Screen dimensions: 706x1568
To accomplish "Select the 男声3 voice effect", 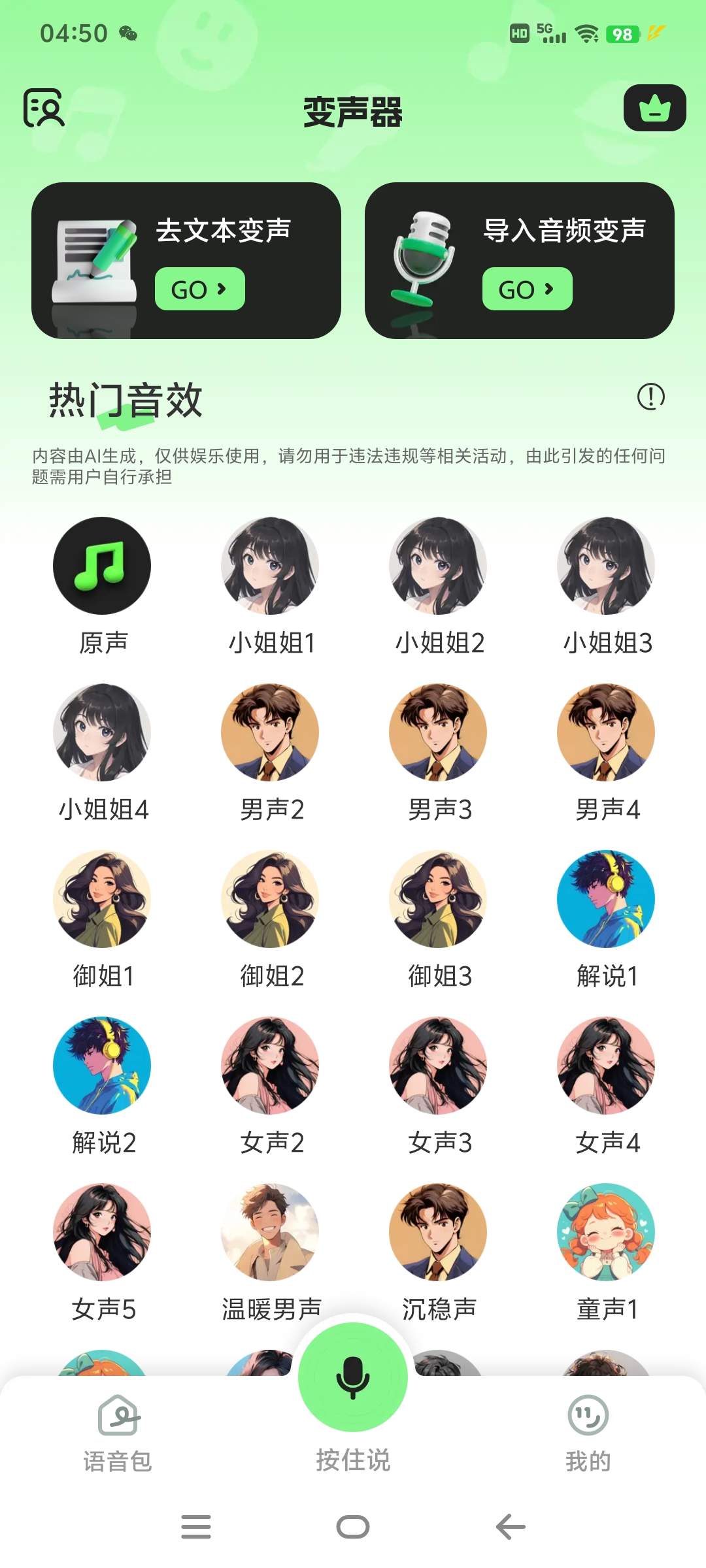I will click(438, 732).
